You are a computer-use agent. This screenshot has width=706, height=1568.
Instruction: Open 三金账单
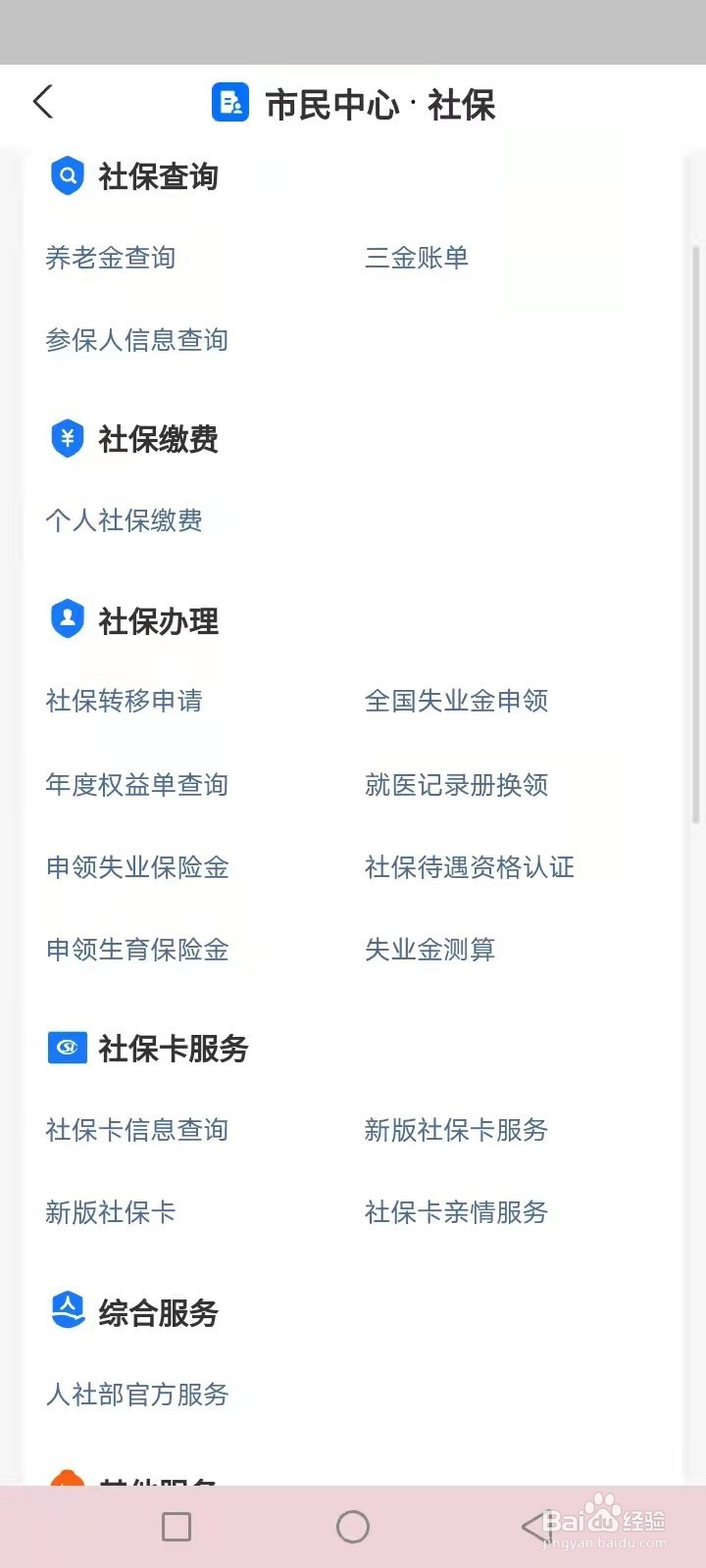click(417, 258)
